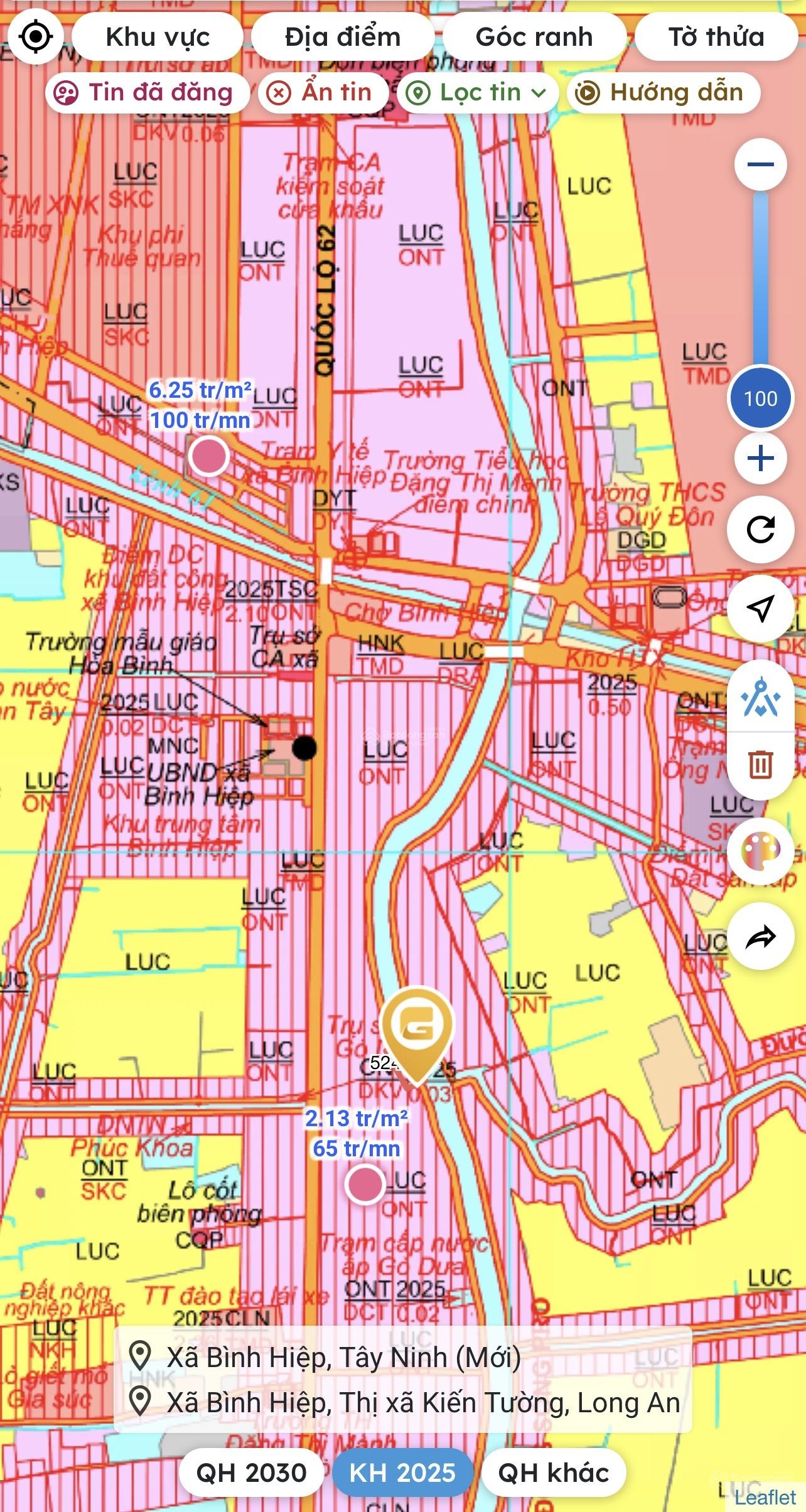Adjust the overlay opacity slider at 100

[760, 398]
